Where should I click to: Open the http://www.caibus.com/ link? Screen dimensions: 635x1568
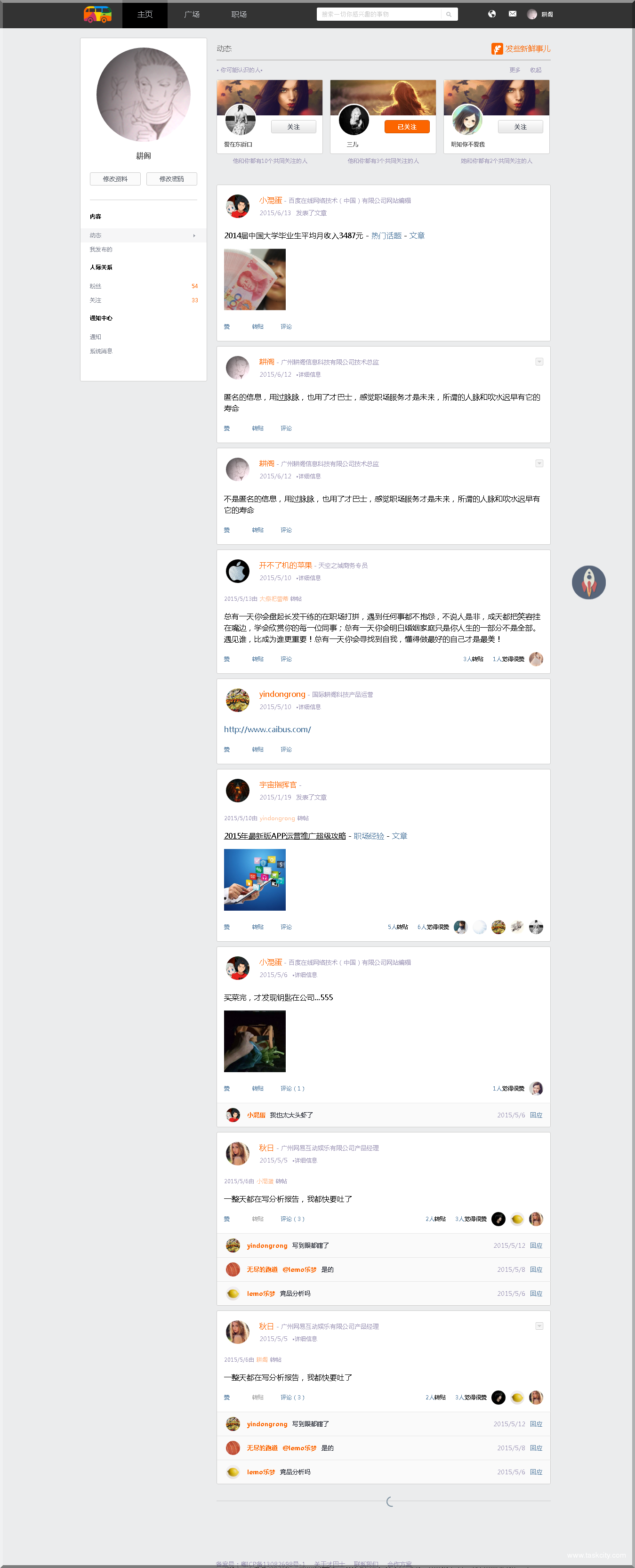(267, 729)
